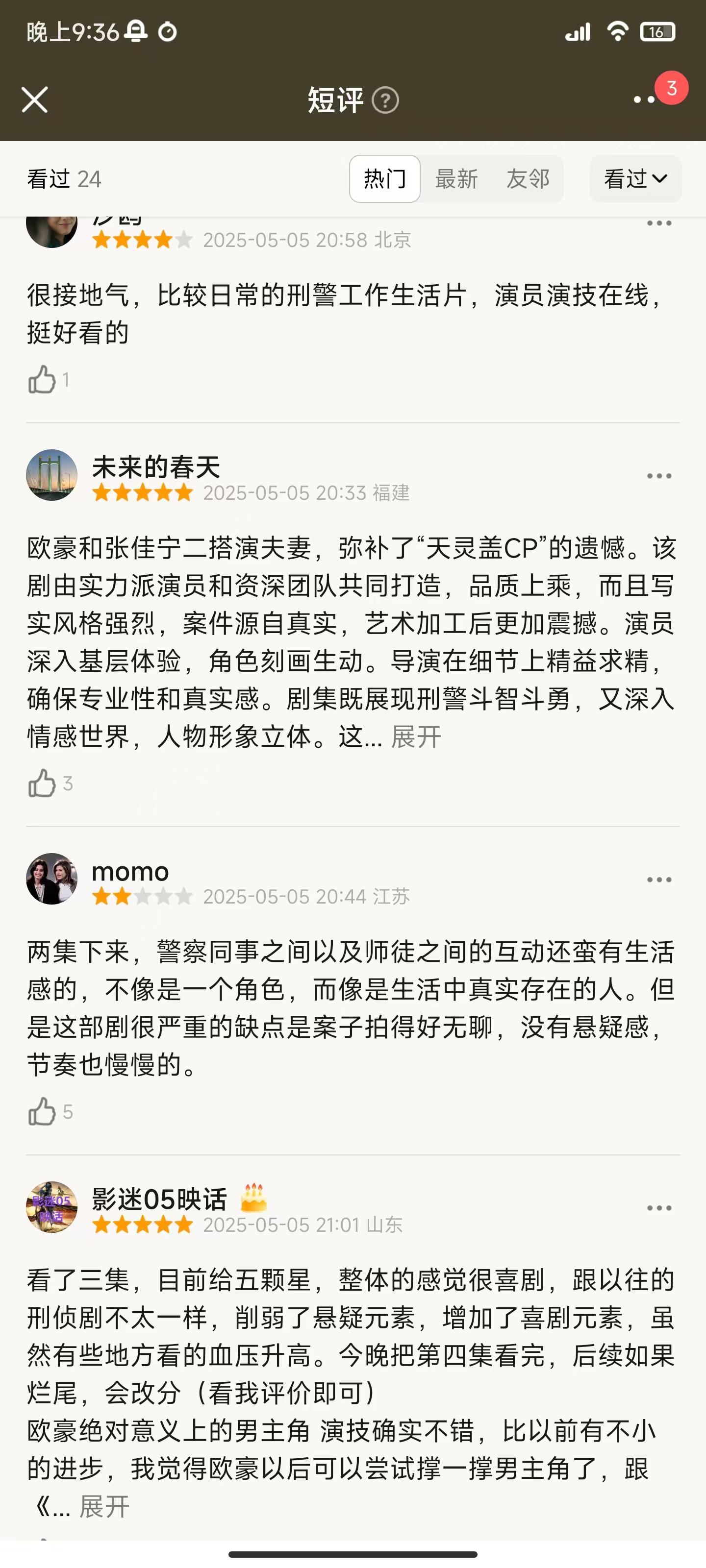Image resolution: width=706 pixels, height=1568 pixels.
Task: Like the review about 很接地气
Action: pyautogui.click(x=42, y=380)
